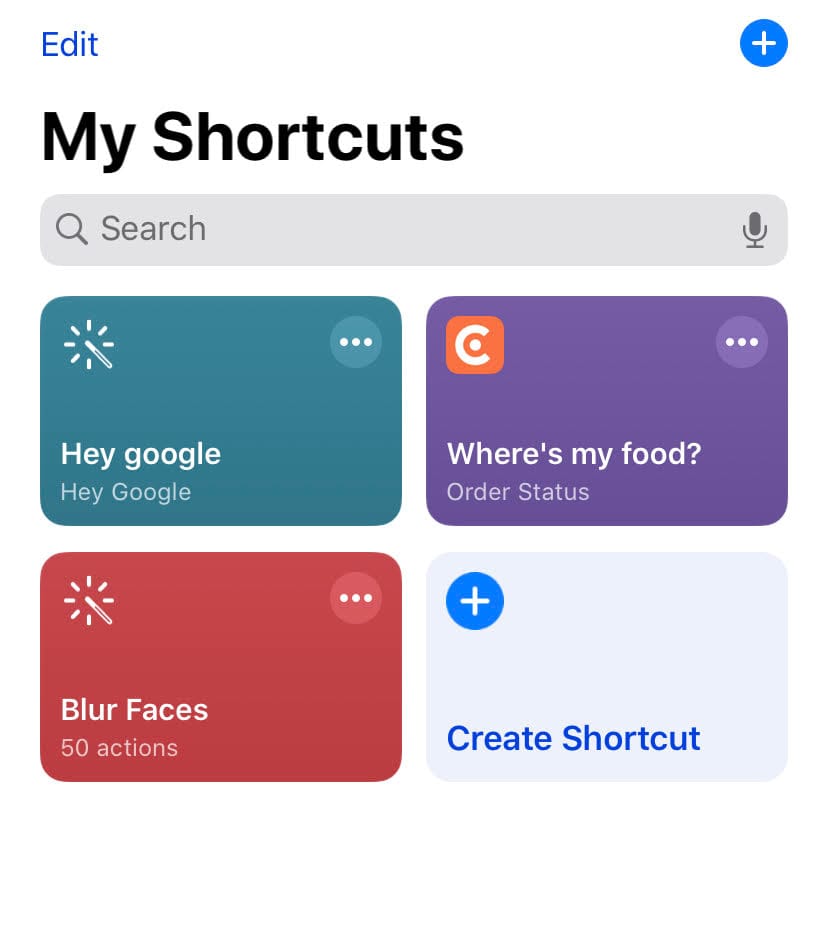Open the Search field
828x932 pixels.
click(x=390, y=229)
